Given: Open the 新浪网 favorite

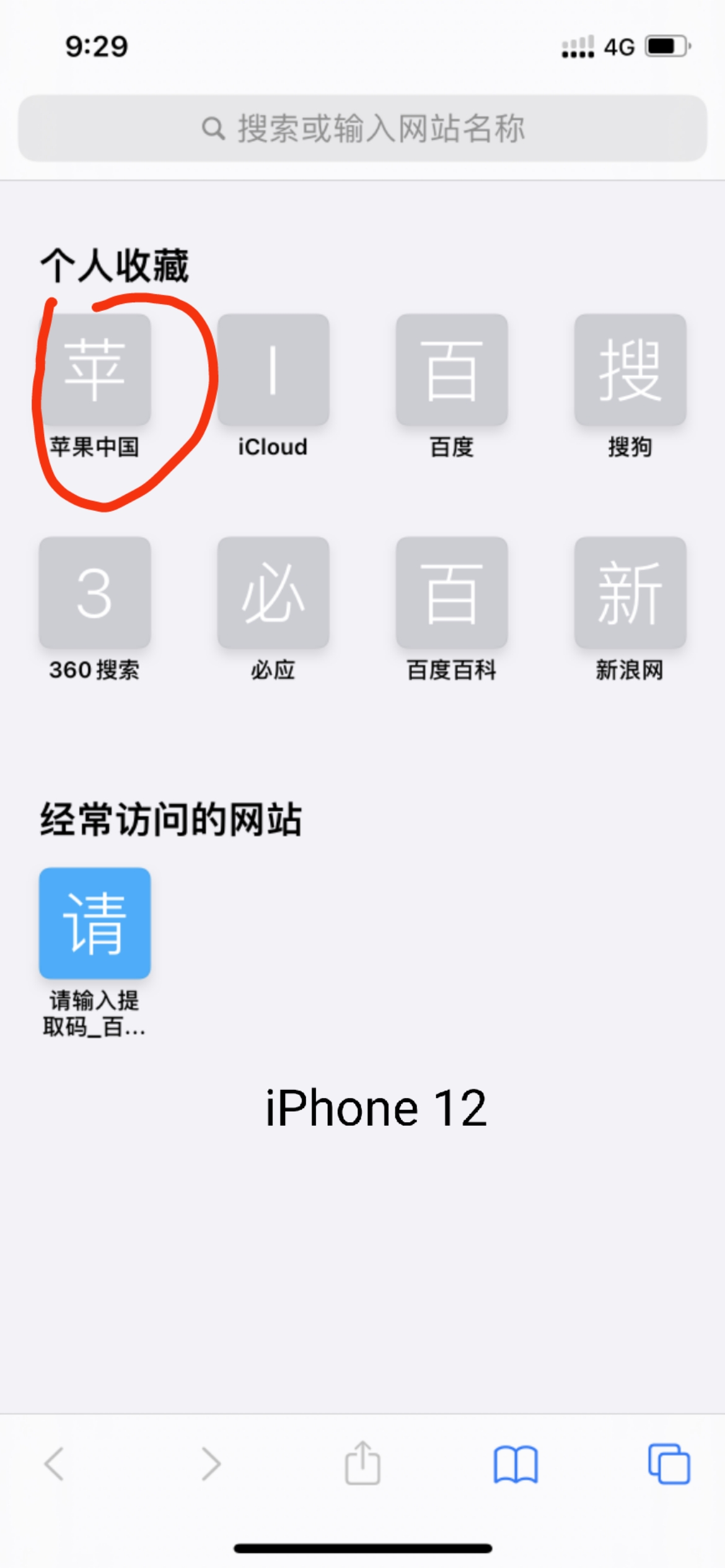Looking at the screenshot, I should (630, 593).
